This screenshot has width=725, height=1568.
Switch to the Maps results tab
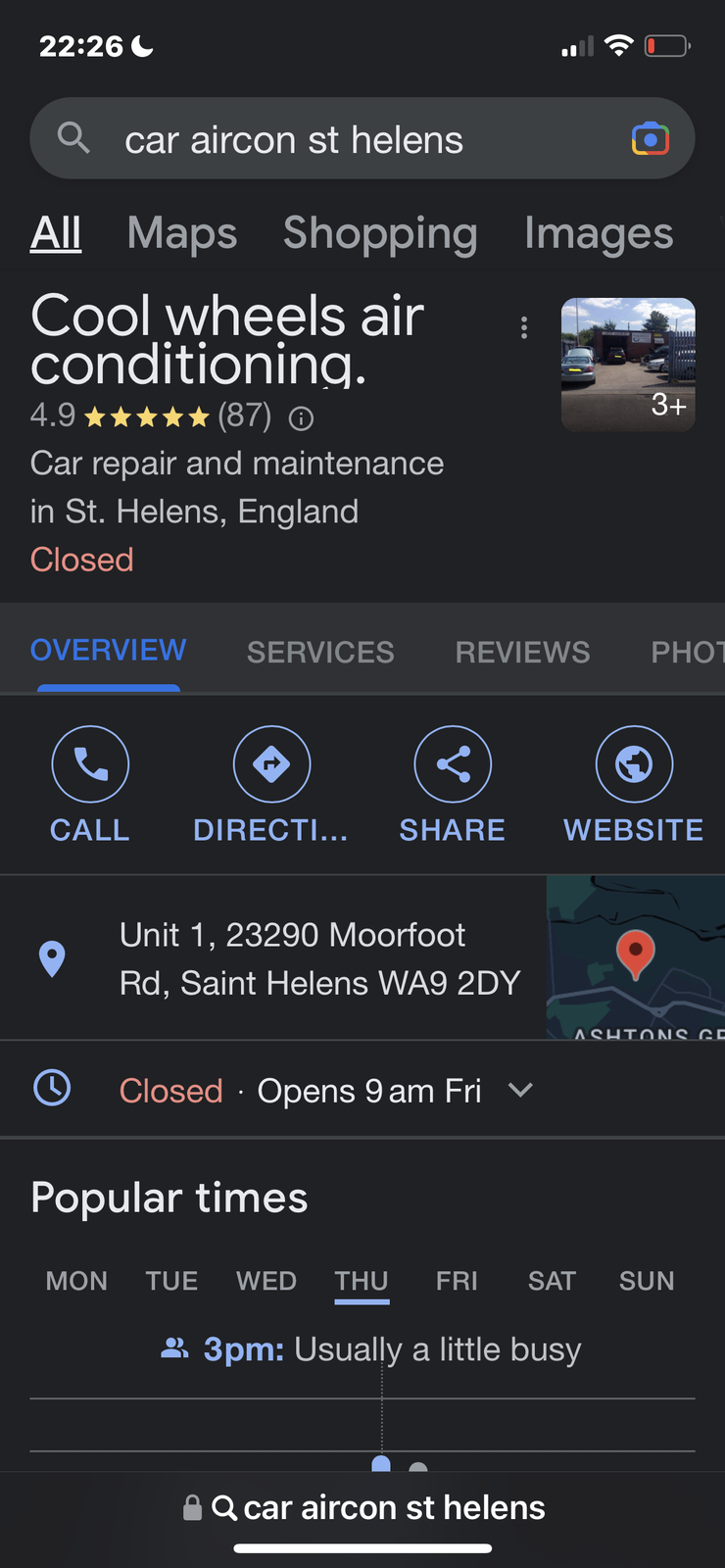tap(182, 234)
